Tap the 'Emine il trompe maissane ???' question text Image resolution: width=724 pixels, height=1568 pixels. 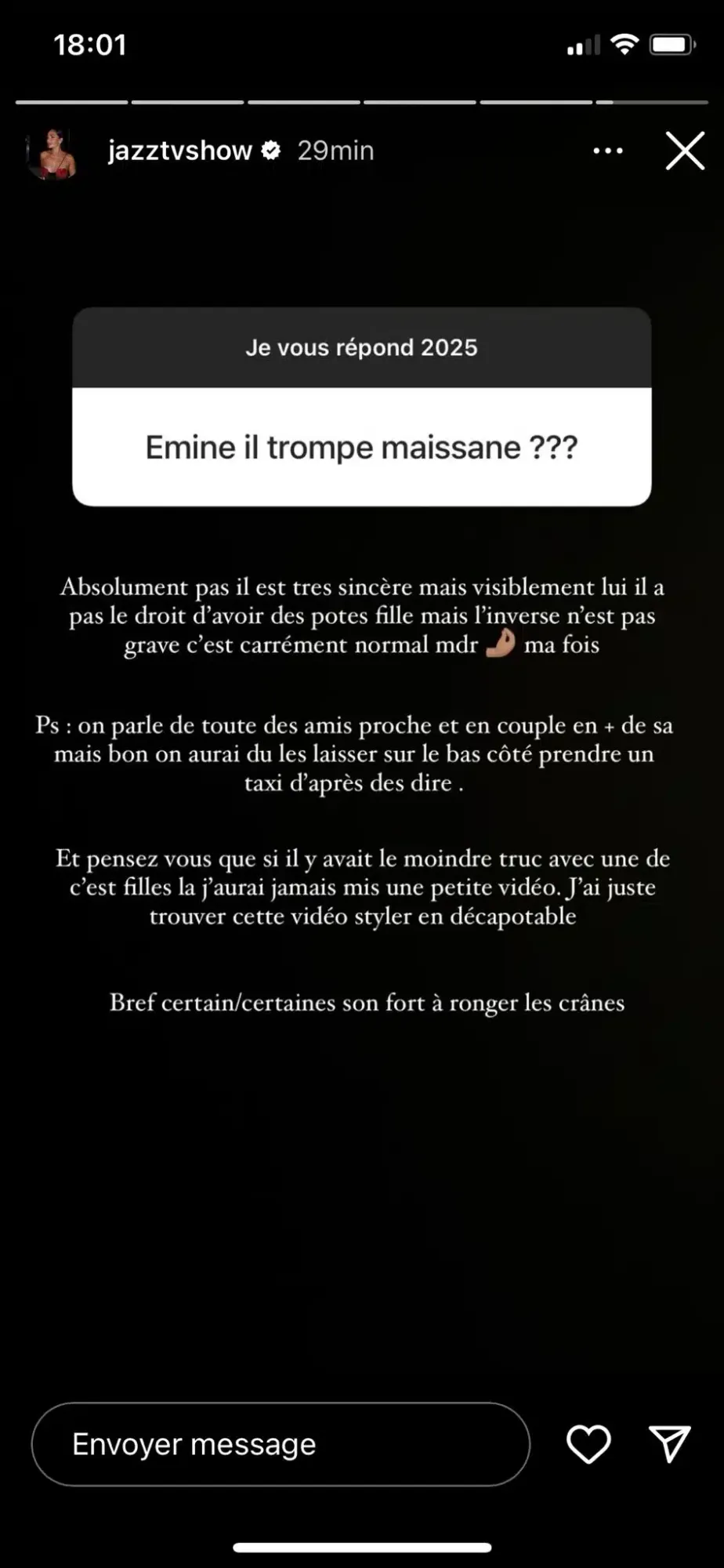click(361, 447)
